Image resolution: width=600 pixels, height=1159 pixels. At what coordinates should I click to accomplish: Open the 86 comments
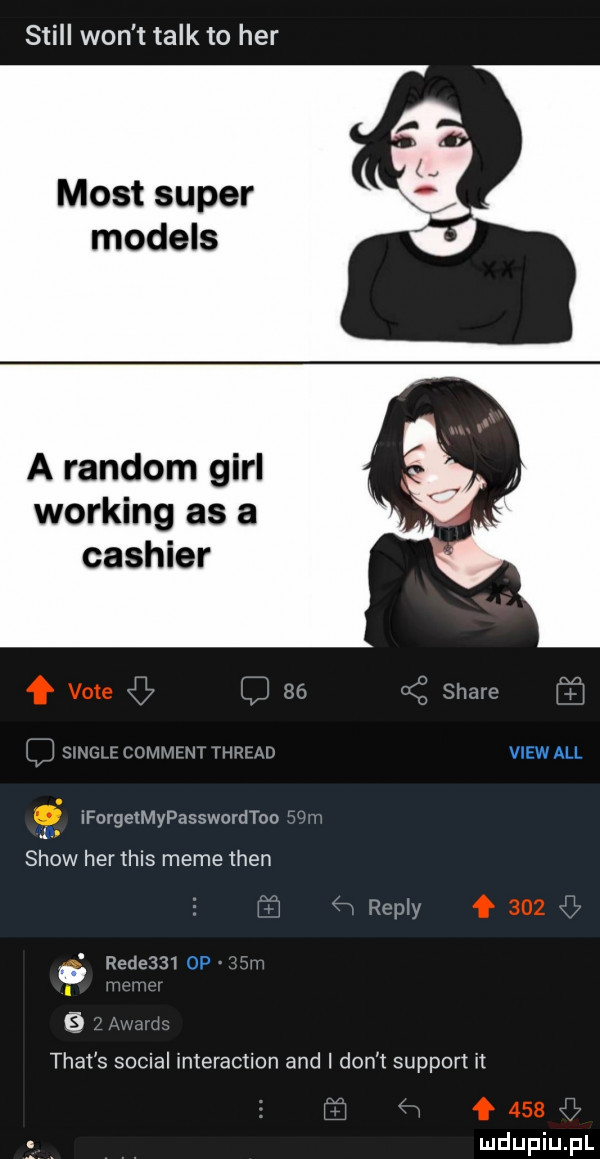(277, 691)
